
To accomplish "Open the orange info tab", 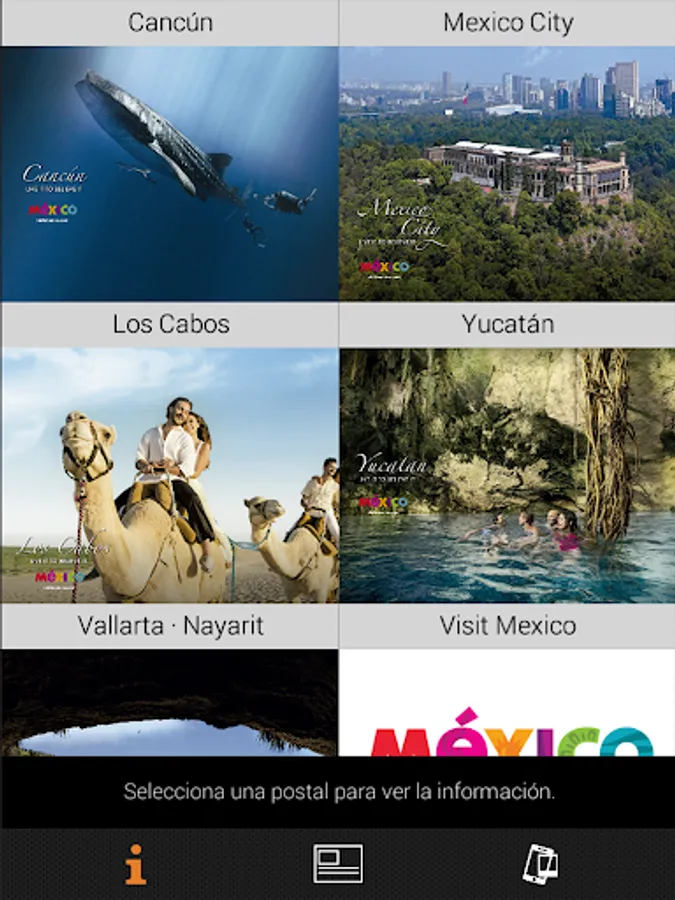I will tap(135, 864).
